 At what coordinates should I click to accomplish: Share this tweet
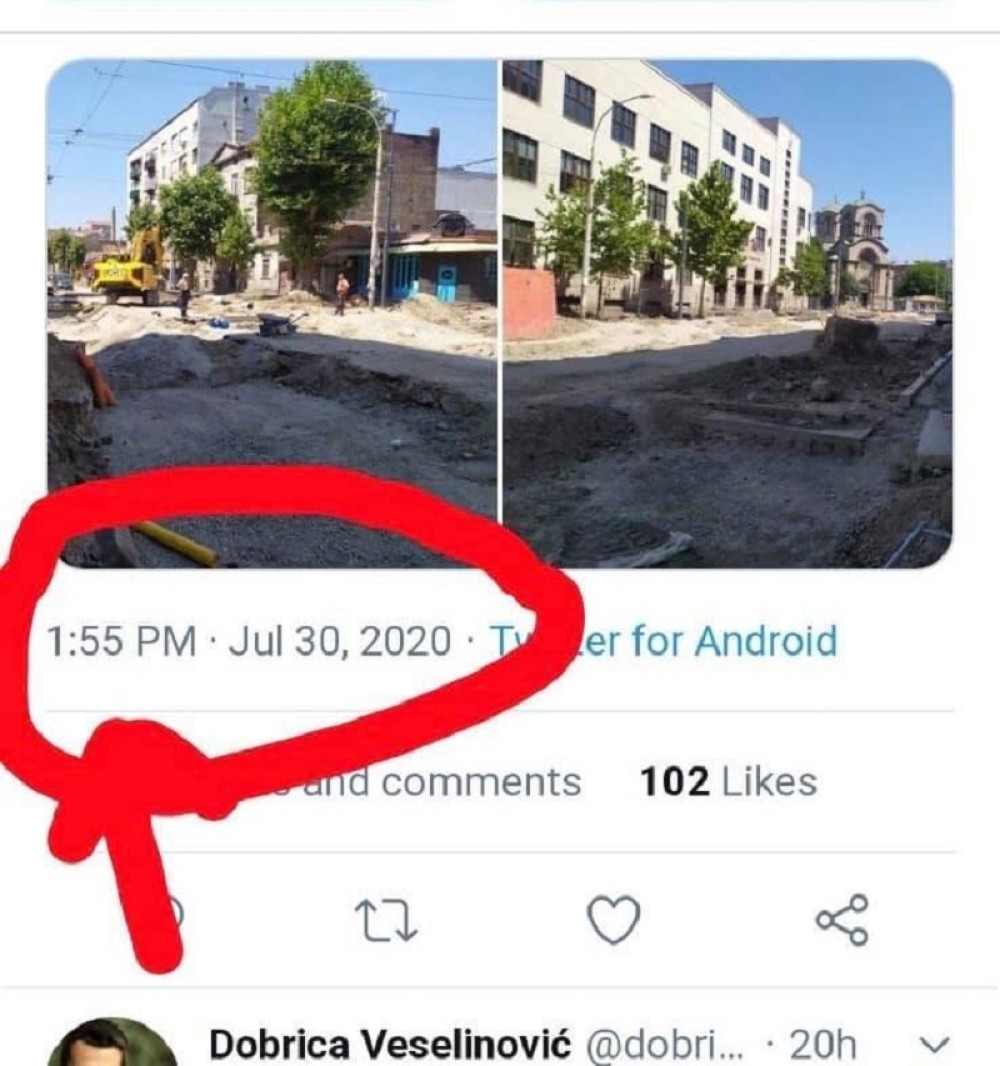point(842,921)
